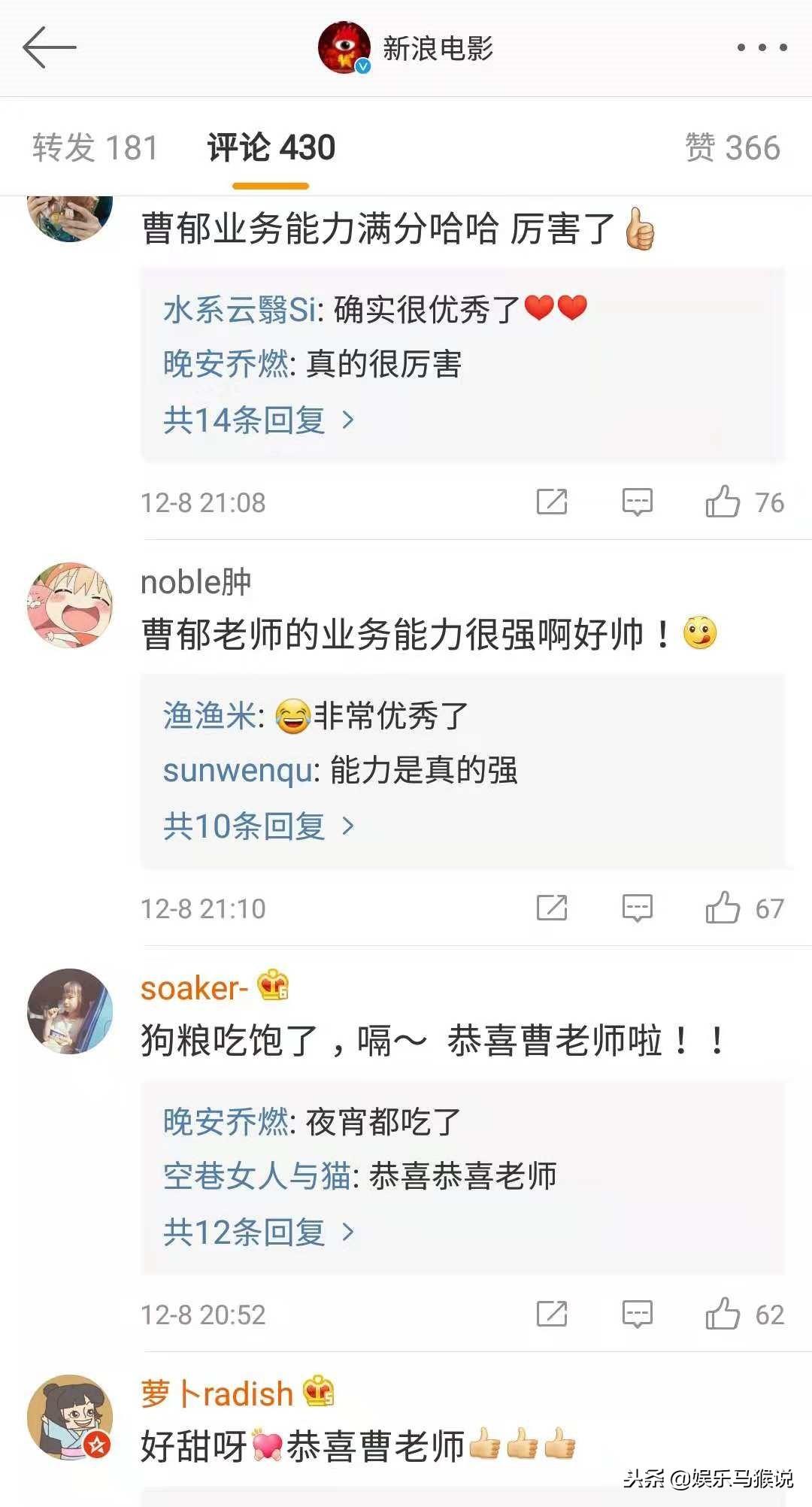Viewport: 812px width, 1507px height.
Task: Open noble肿's profile avatar
Action: (70, 605)
